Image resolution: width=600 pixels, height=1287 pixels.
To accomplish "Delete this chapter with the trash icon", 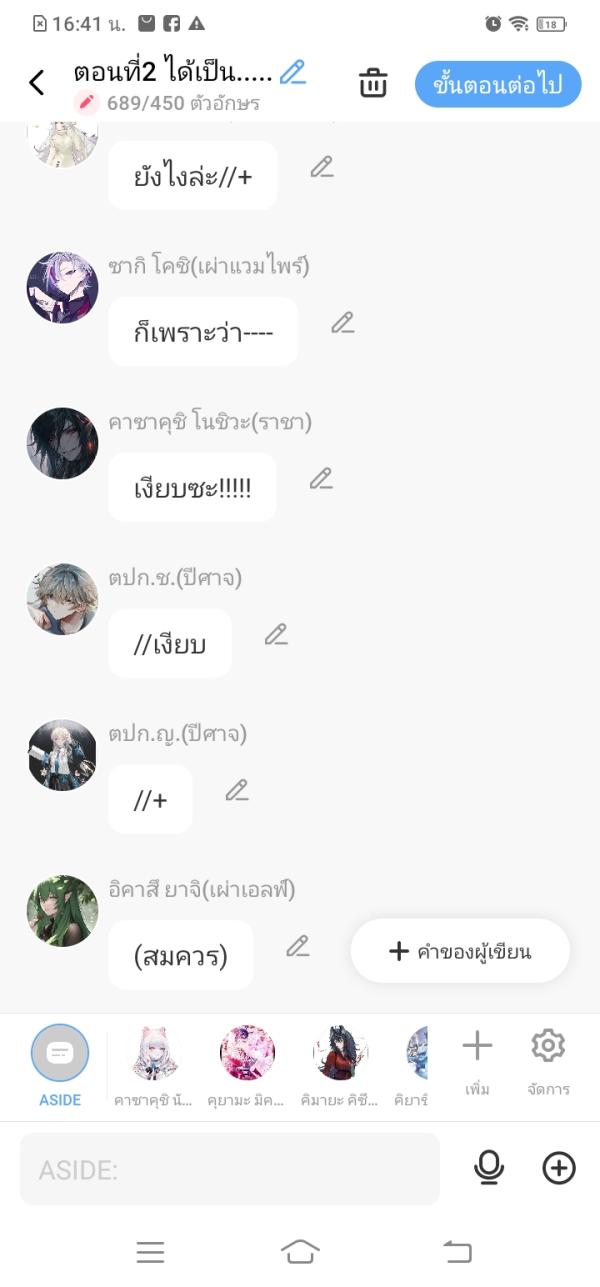I will coord(373,83).
